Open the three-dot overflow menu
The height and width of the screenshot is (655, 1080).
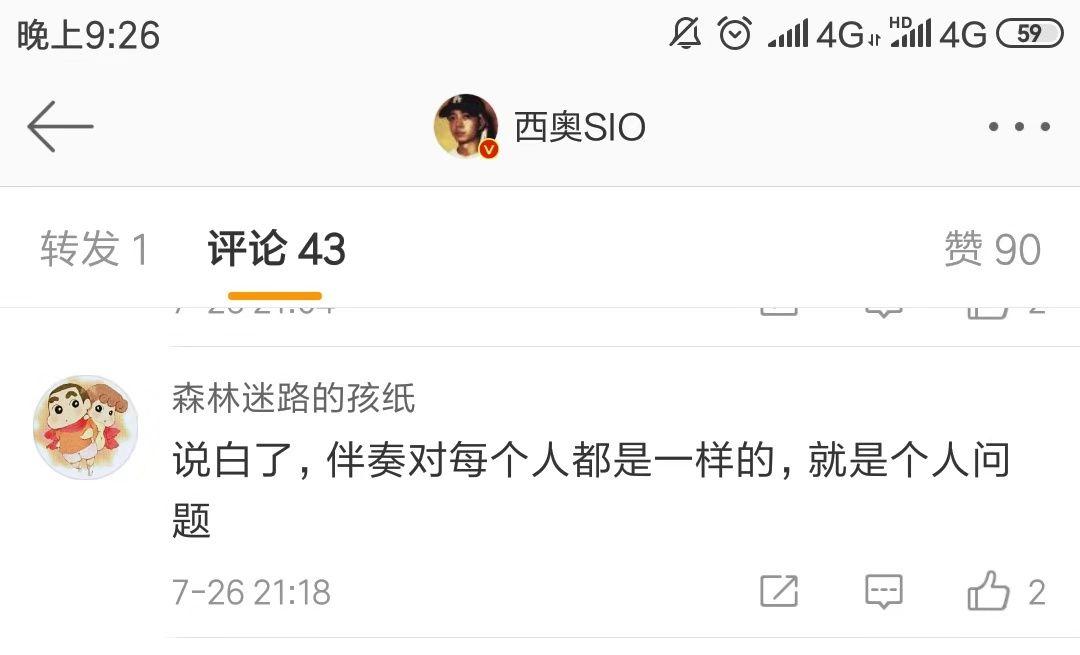pyautogui.click(x=1018, y=127)
